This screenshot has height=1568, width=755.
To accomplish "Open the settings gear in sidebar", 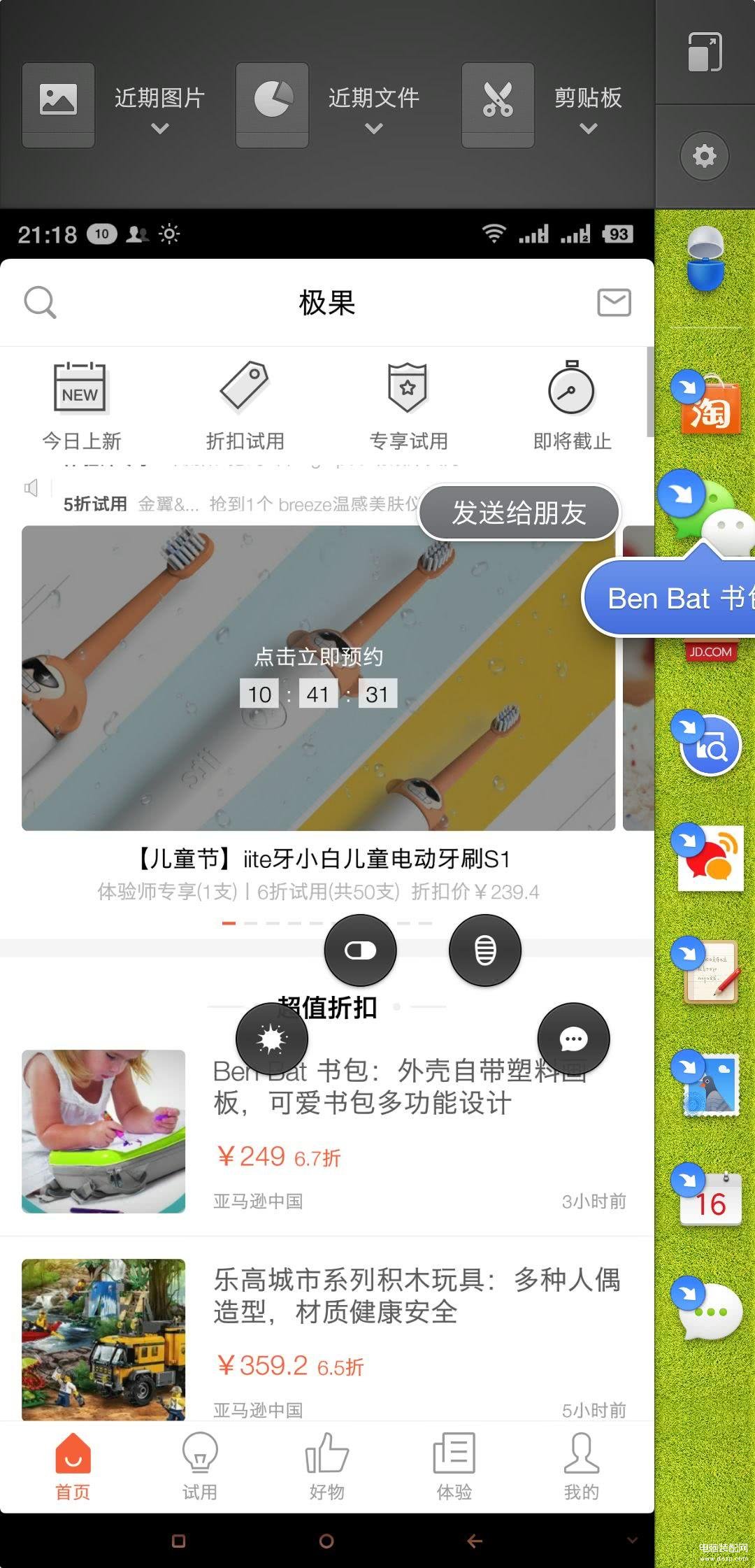I will [704, 155].
